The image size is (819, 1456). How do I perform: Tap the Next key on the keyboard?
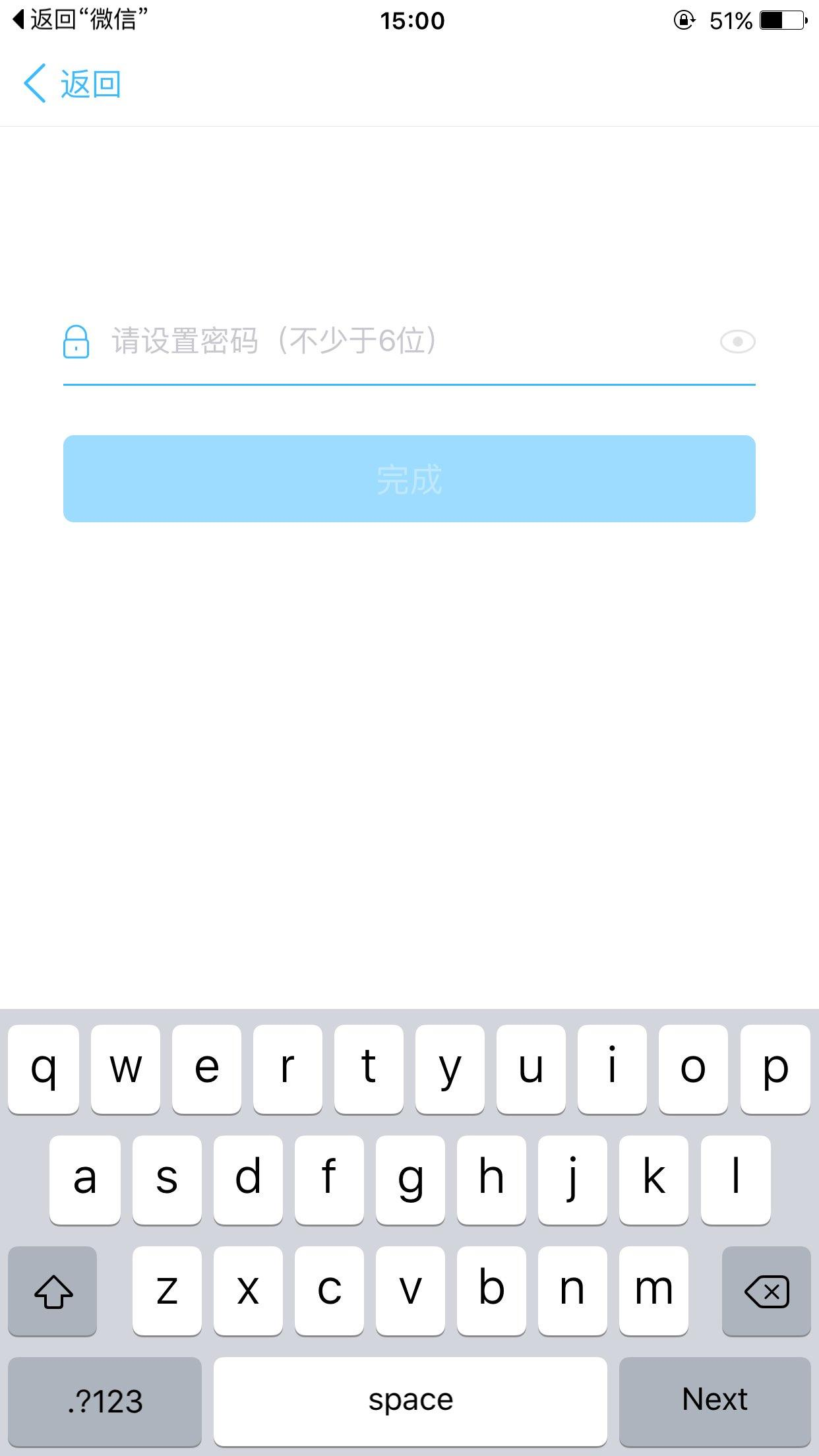pyautogui.click(x=715, y=1401)
